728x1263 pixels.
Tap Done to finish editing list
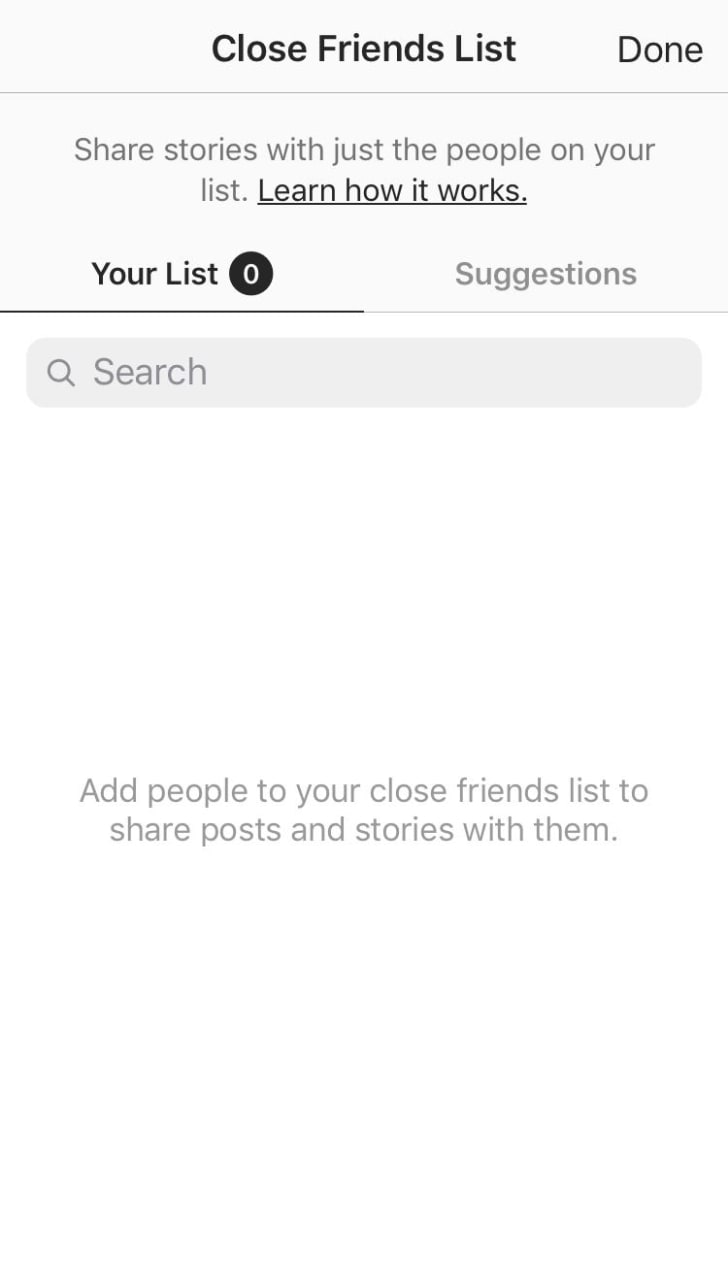tap(660, 49)
